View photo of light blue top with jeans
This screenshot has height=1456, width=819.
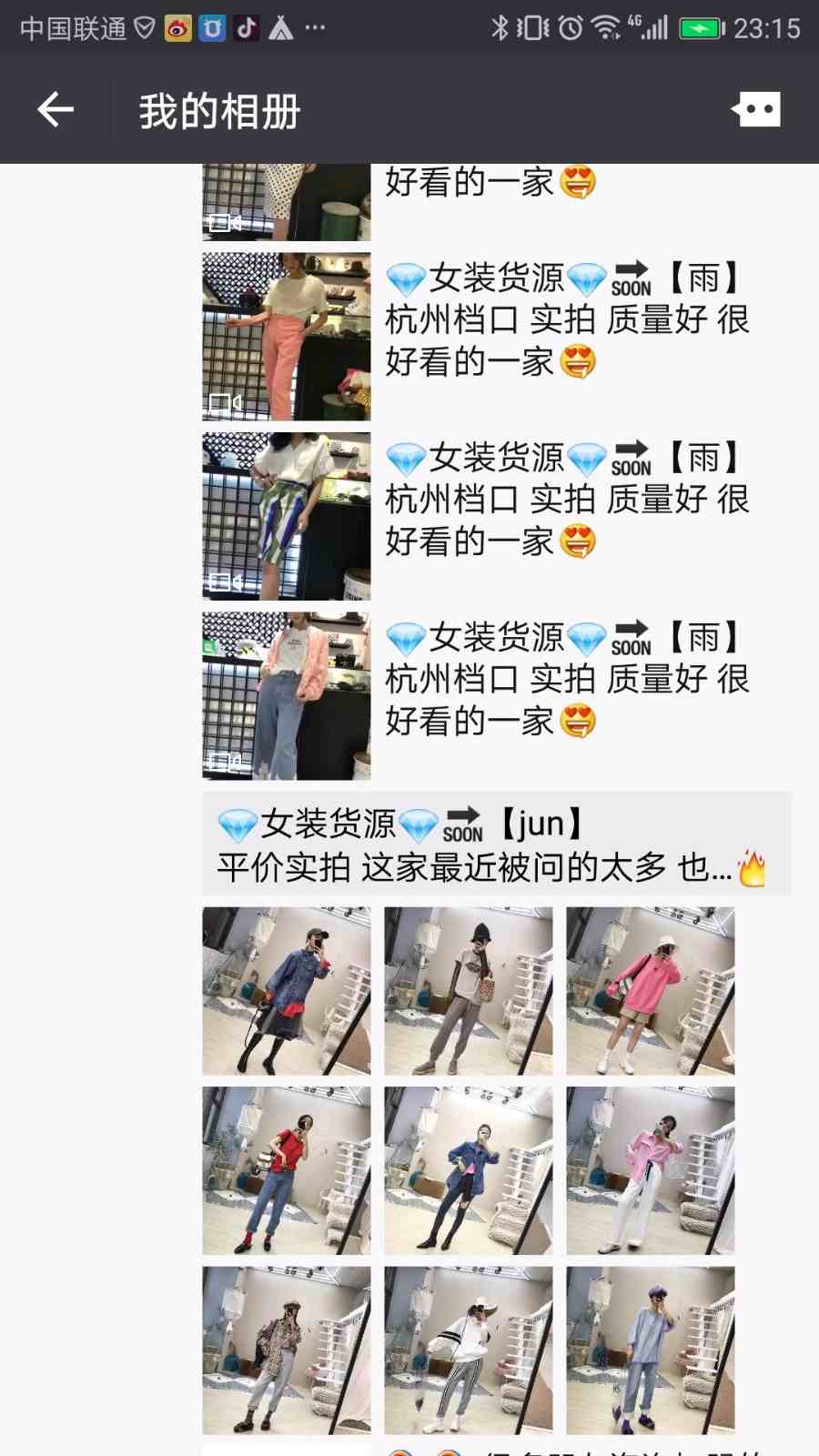coord(650,1350)
